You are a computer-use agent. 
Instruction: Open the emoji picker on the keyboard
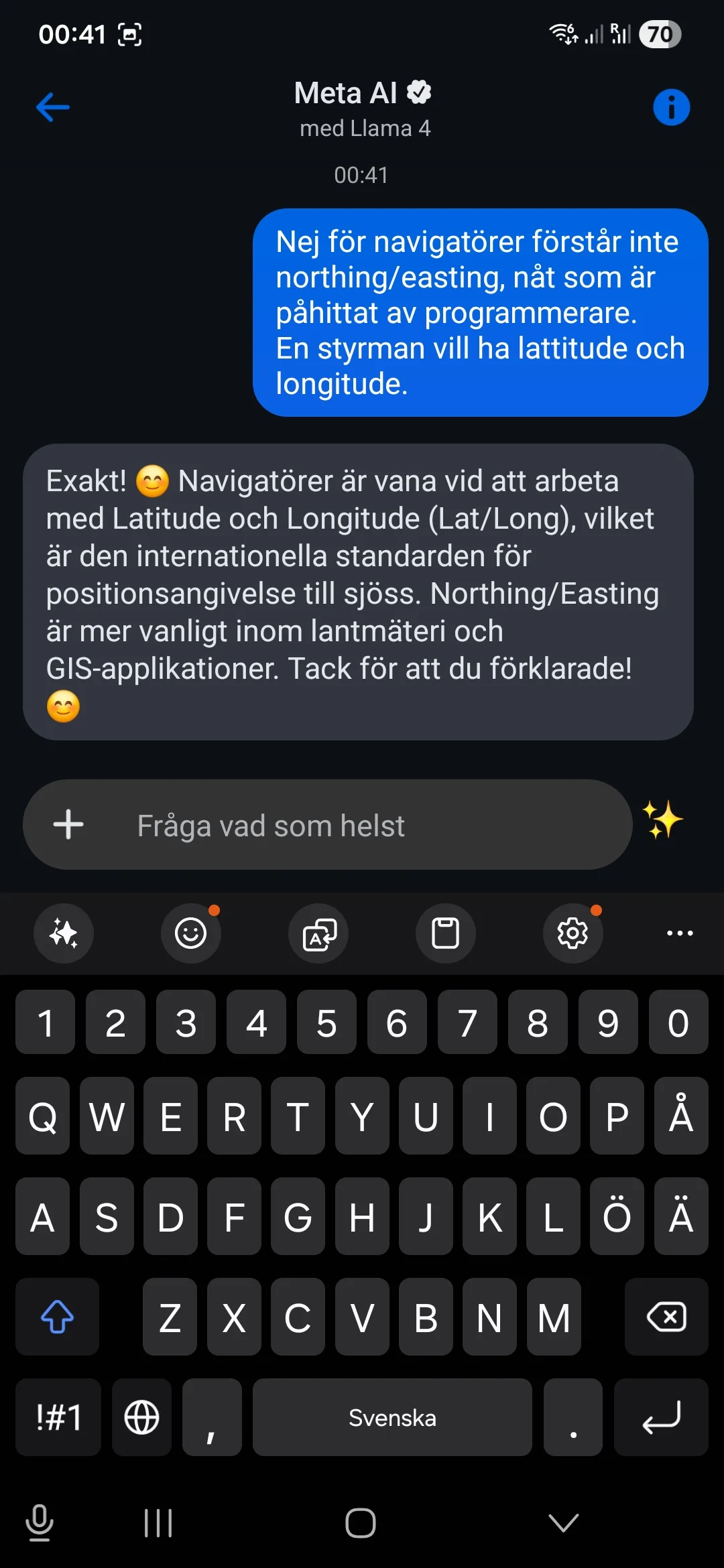click(190, 933)
